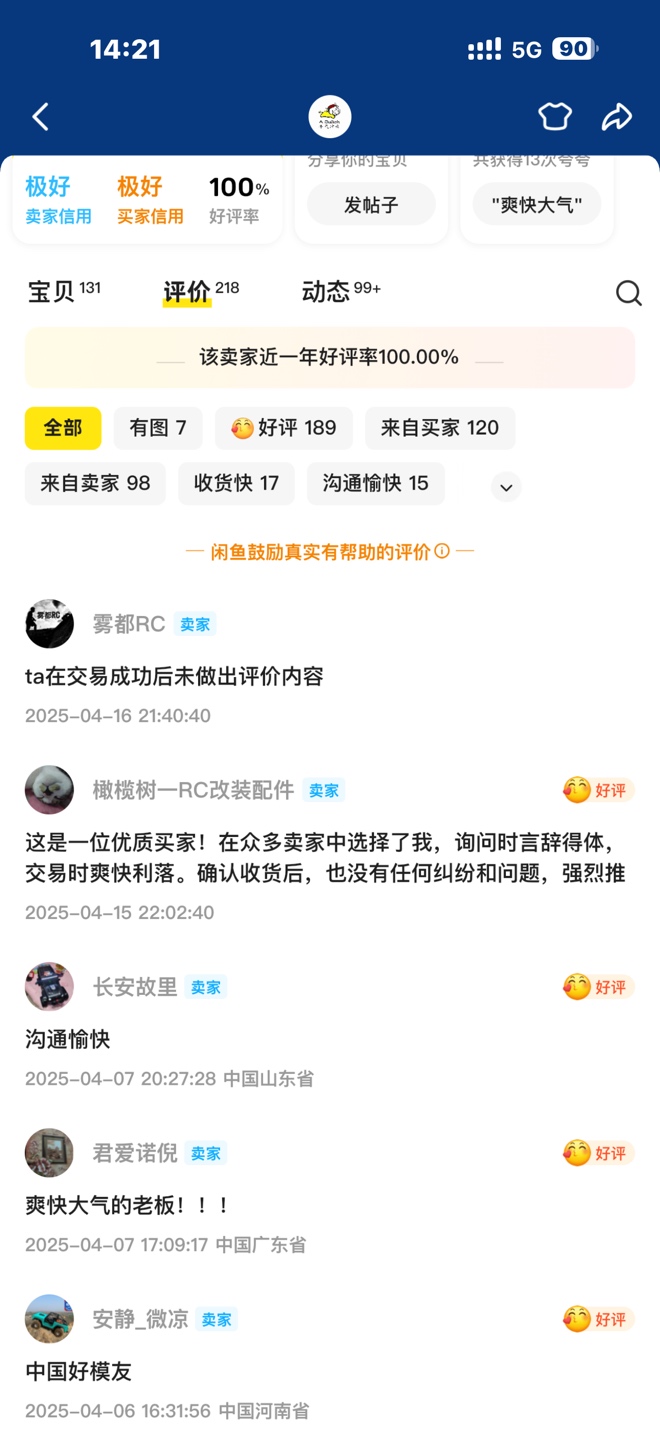Filter reviews by 好评 189

284,428
